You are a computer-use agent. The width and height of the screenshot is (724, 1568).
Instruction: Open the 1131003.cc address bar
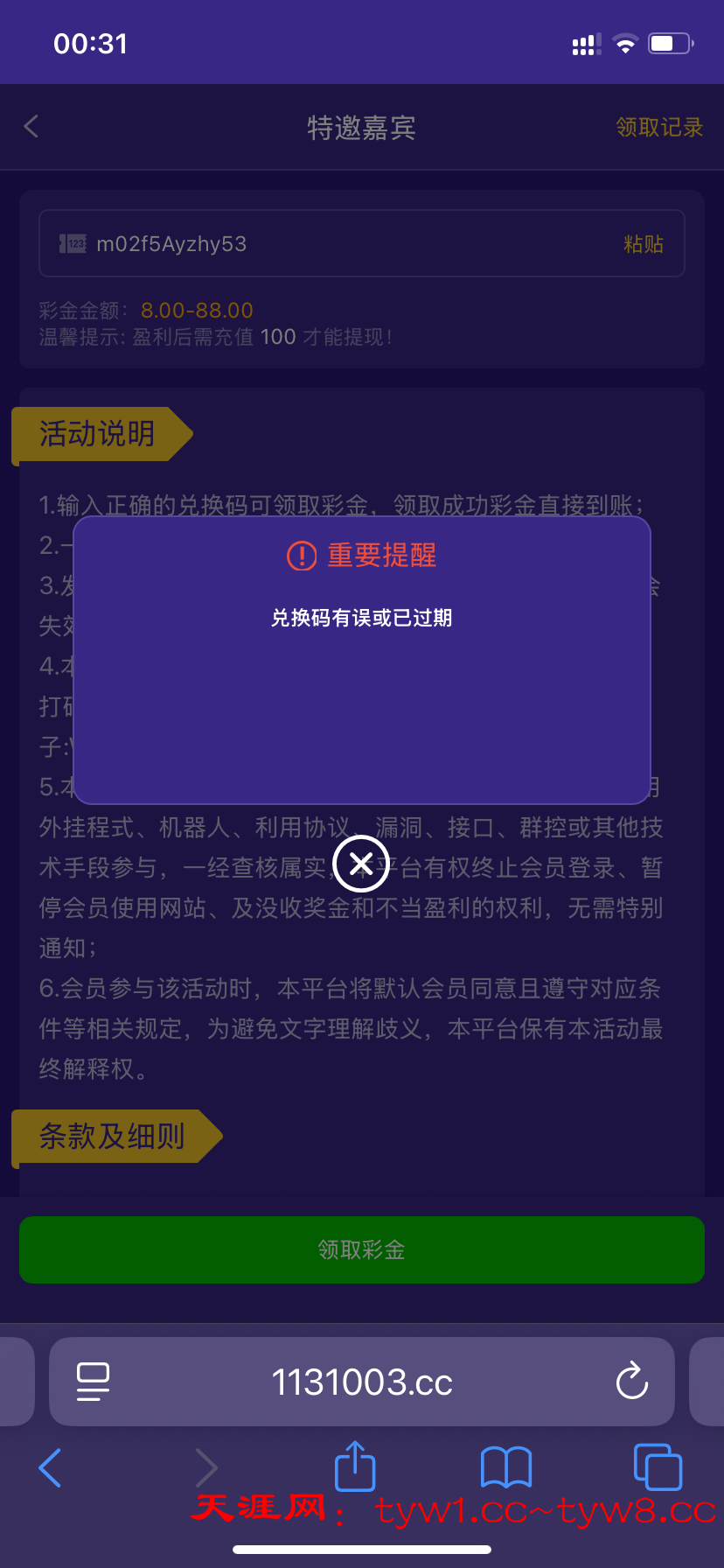tap(361, 1382)
